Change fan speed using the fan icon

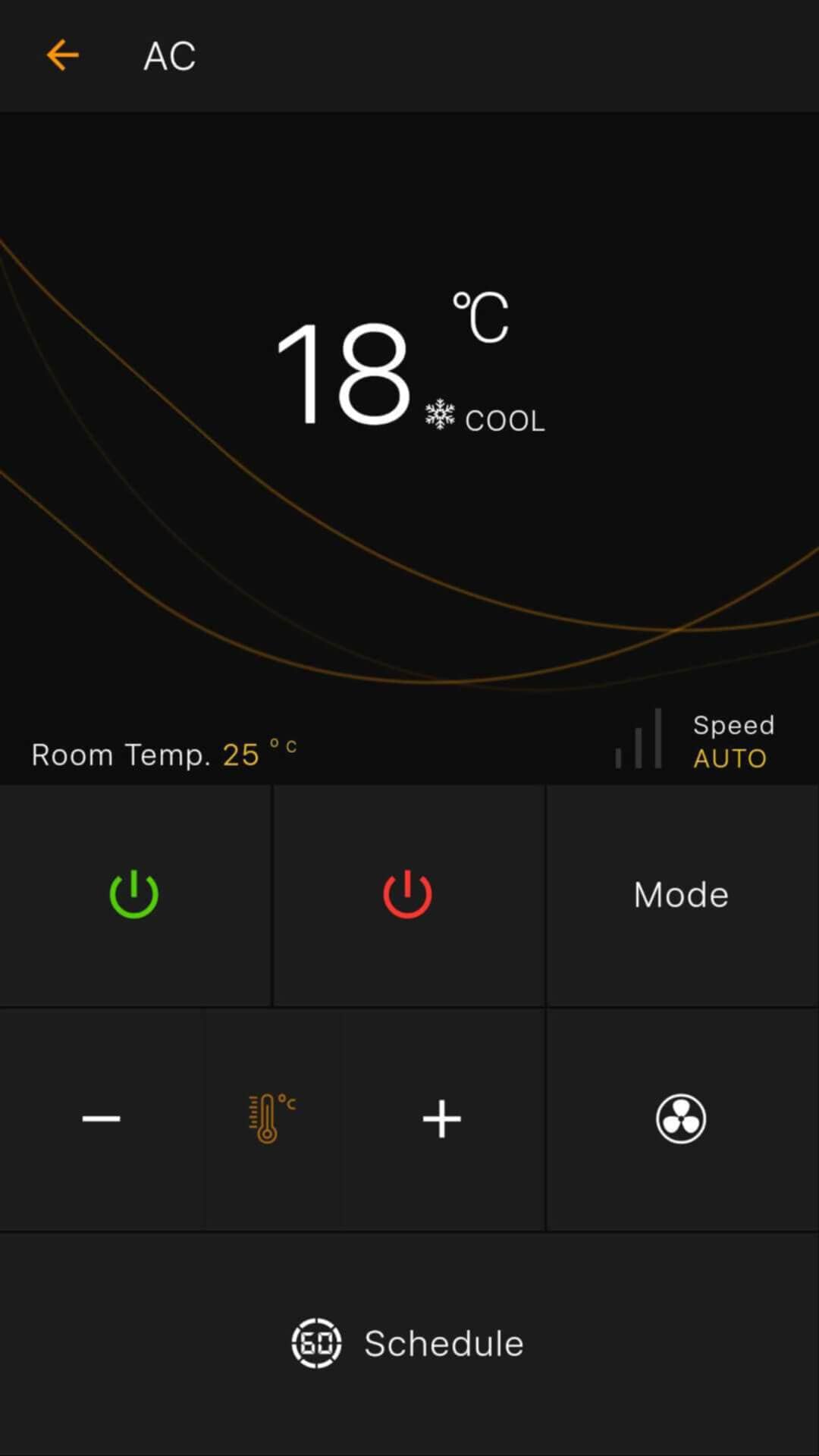(681, 1119)
